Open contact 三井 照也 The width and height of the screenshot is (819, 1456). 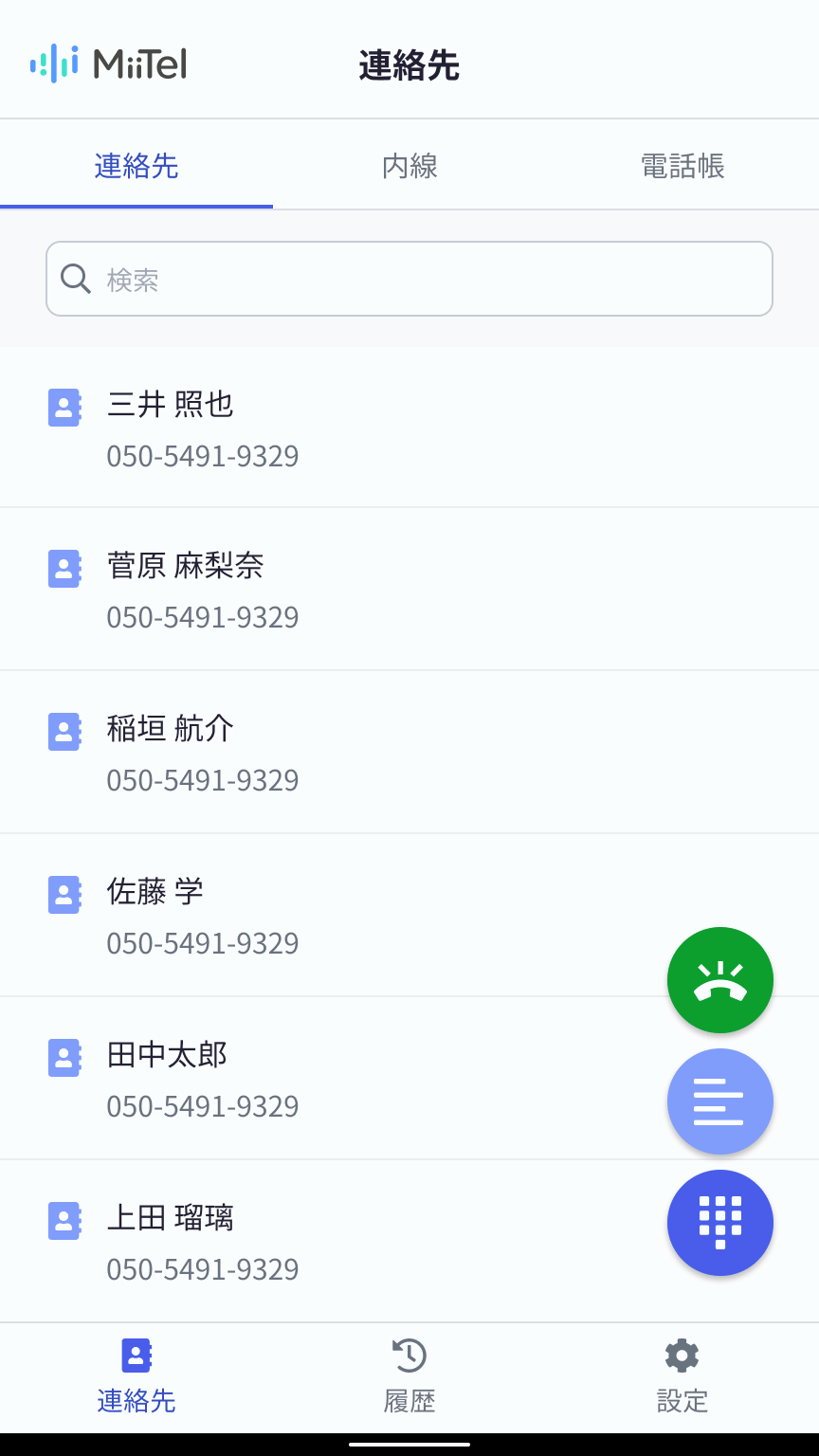pos(409,428)
